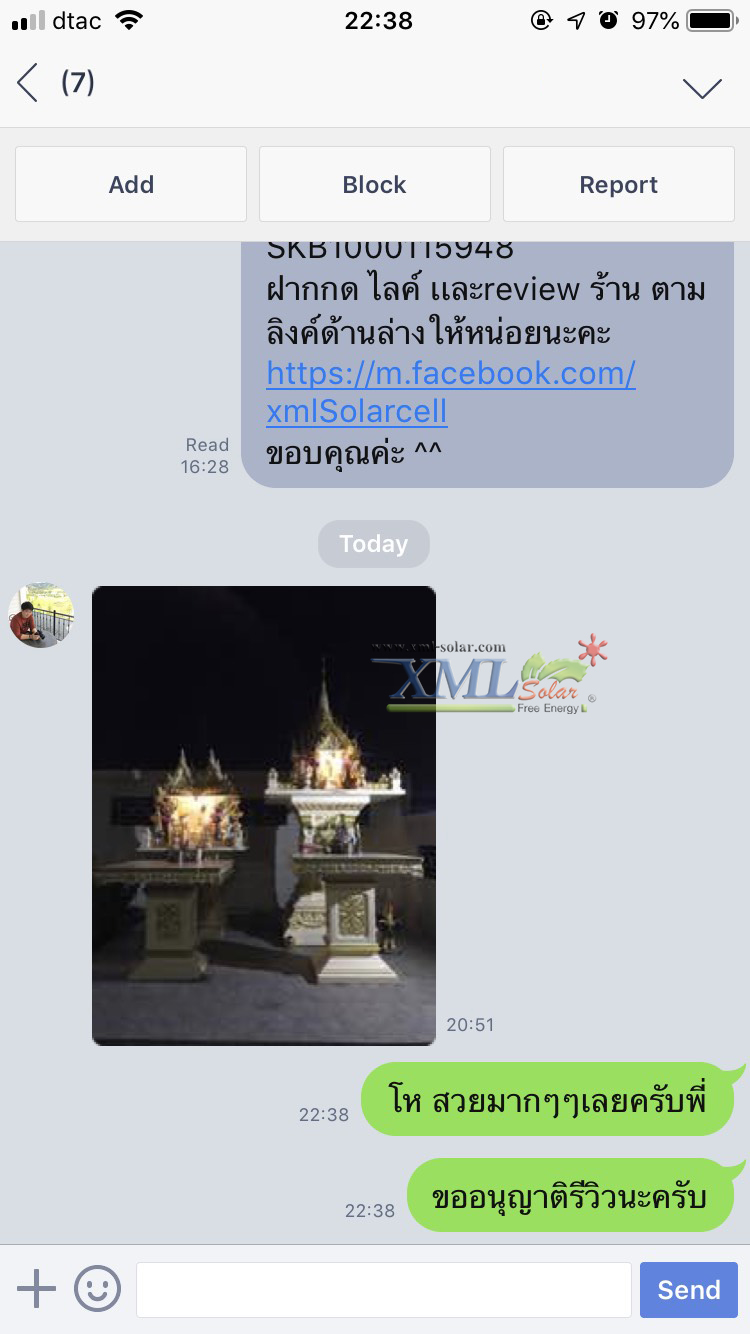Screen dimensions: 750x1334
Task: Open the attachment menu with the plus icon
Action: coord(36,1289)
